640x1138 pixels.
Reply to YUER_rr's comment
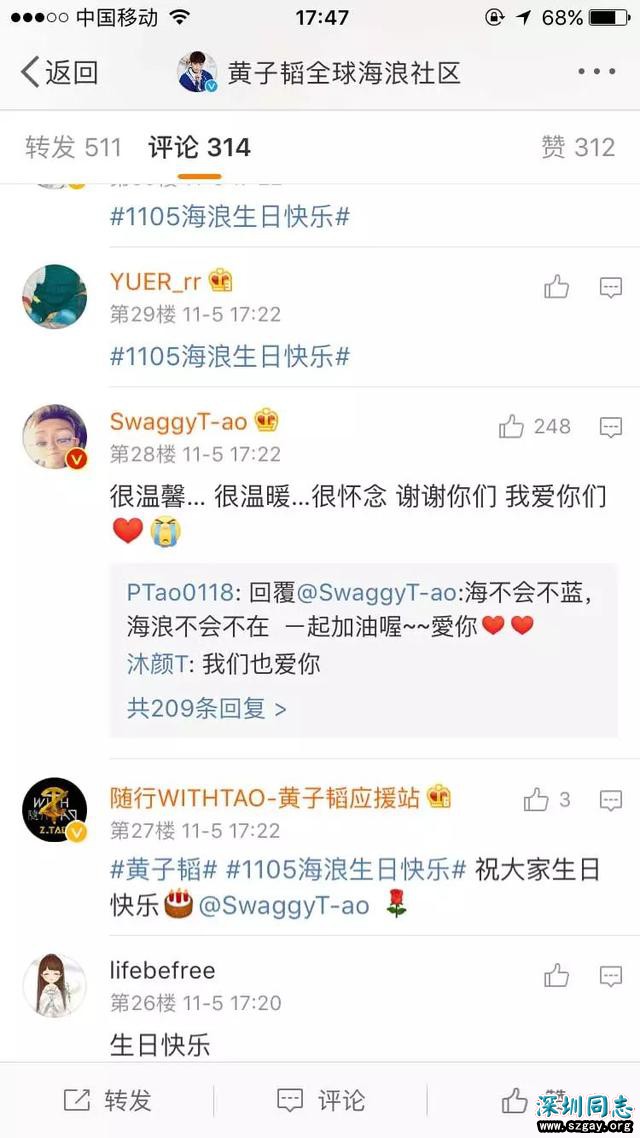click(611, 288)
